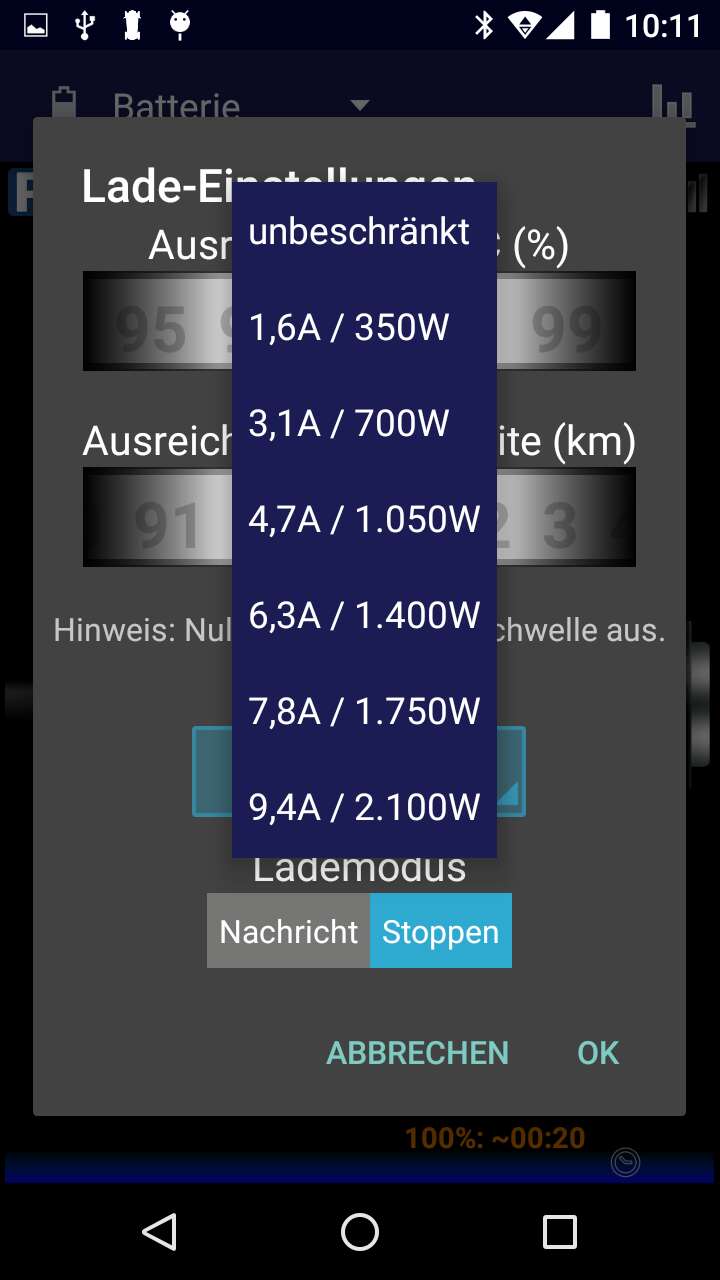Pick the 3,1A / 700W option
Image resolution: width=720 pixels, height=1280 pixels.
pyautogui.click(x=360, y=423)
